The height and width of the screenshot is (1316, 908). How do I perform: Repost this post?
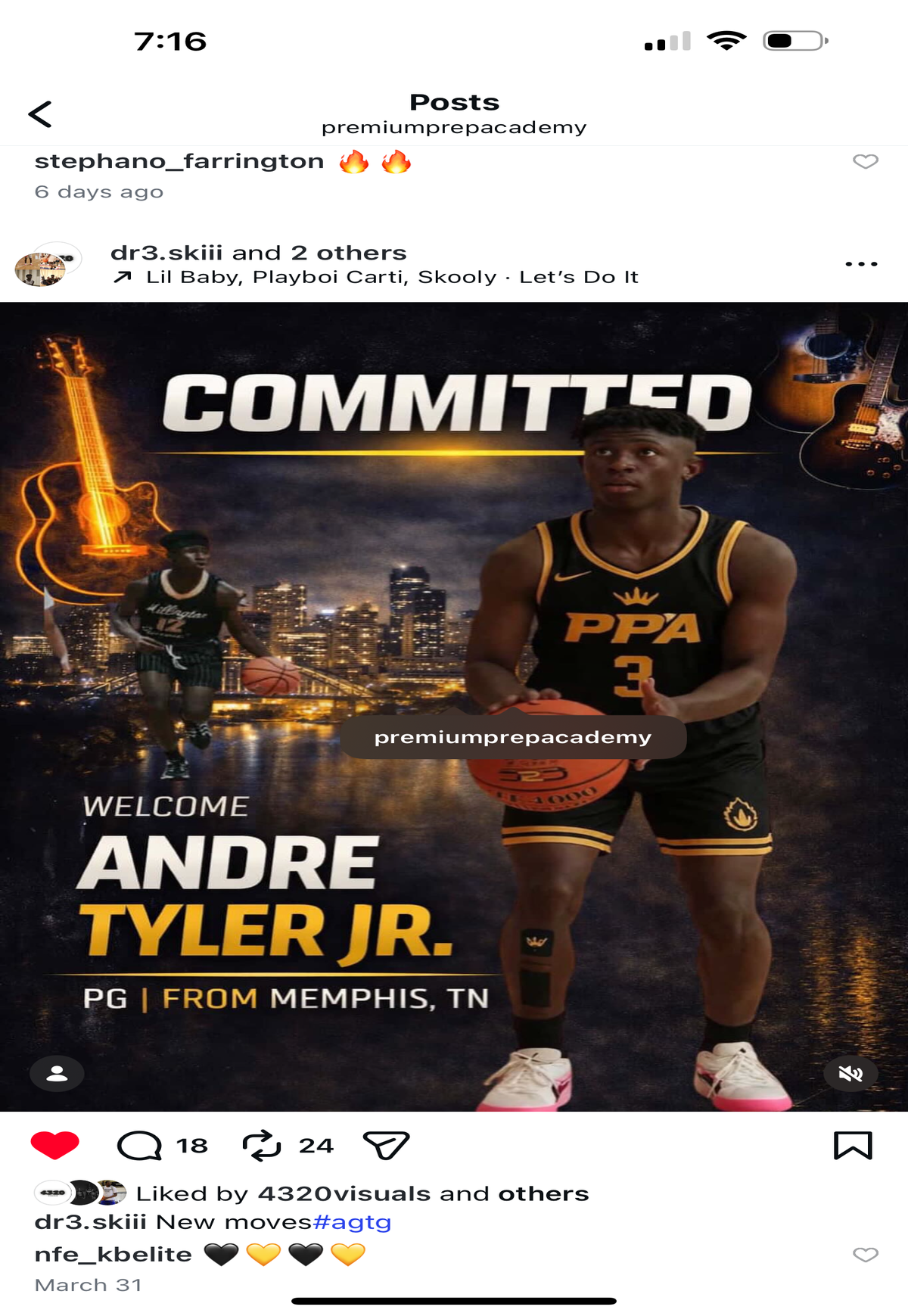262,1146
